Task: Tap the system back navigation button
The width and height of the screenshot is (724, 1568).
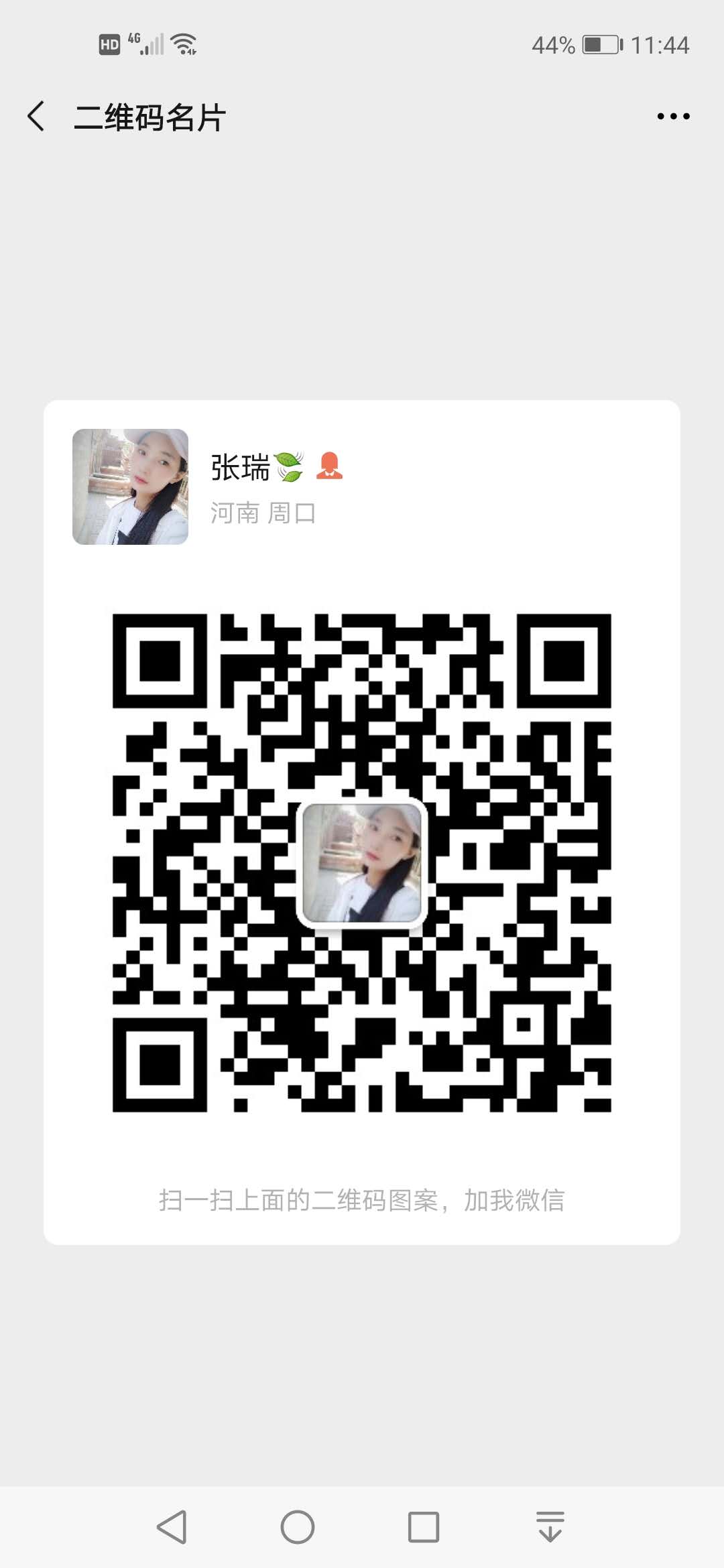Action: pos(172,1527)
